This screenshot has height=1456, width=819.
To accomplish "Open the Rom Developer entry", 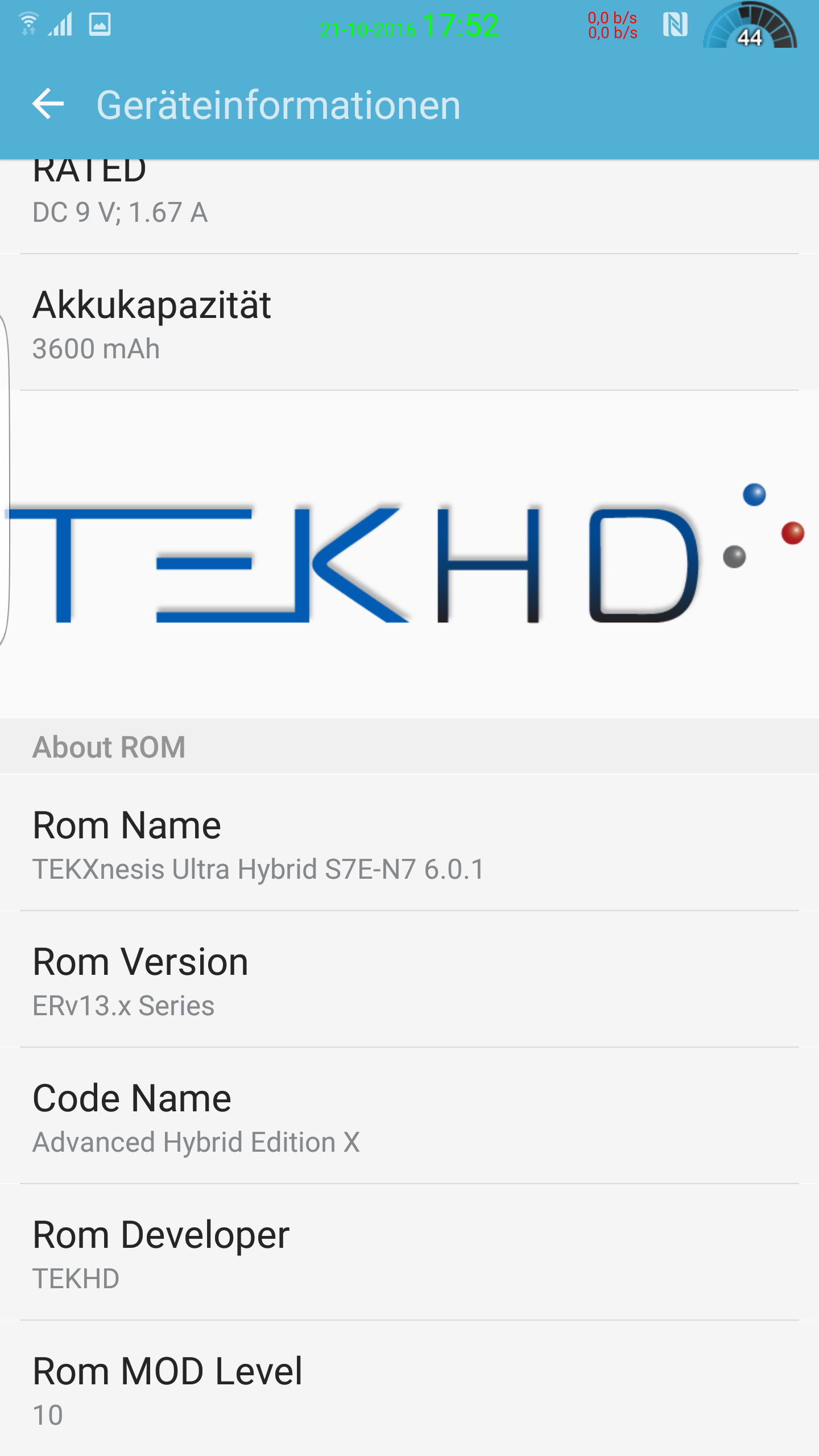I will [x=409, y=1252].
